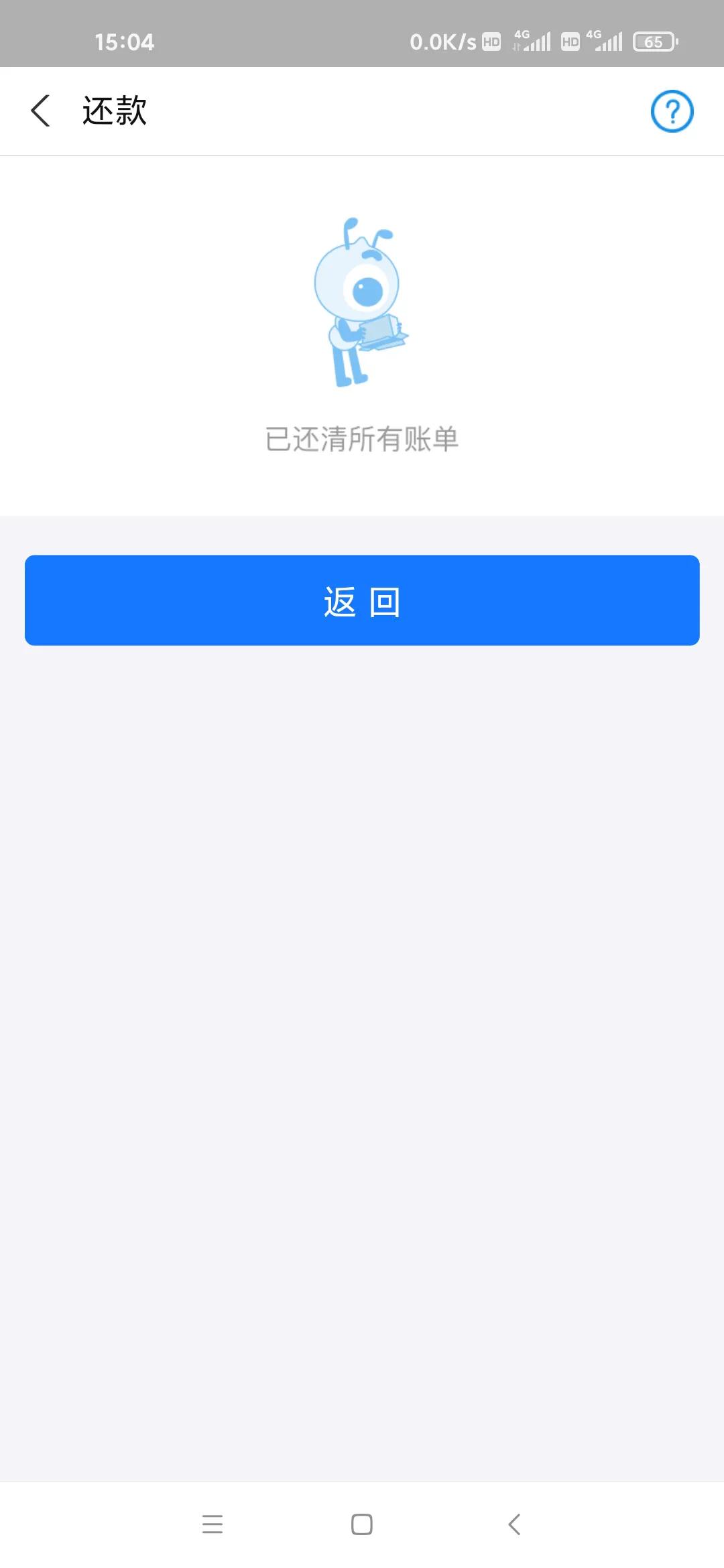Tap the second HD icon in the status bar

[x=570, y=42]
